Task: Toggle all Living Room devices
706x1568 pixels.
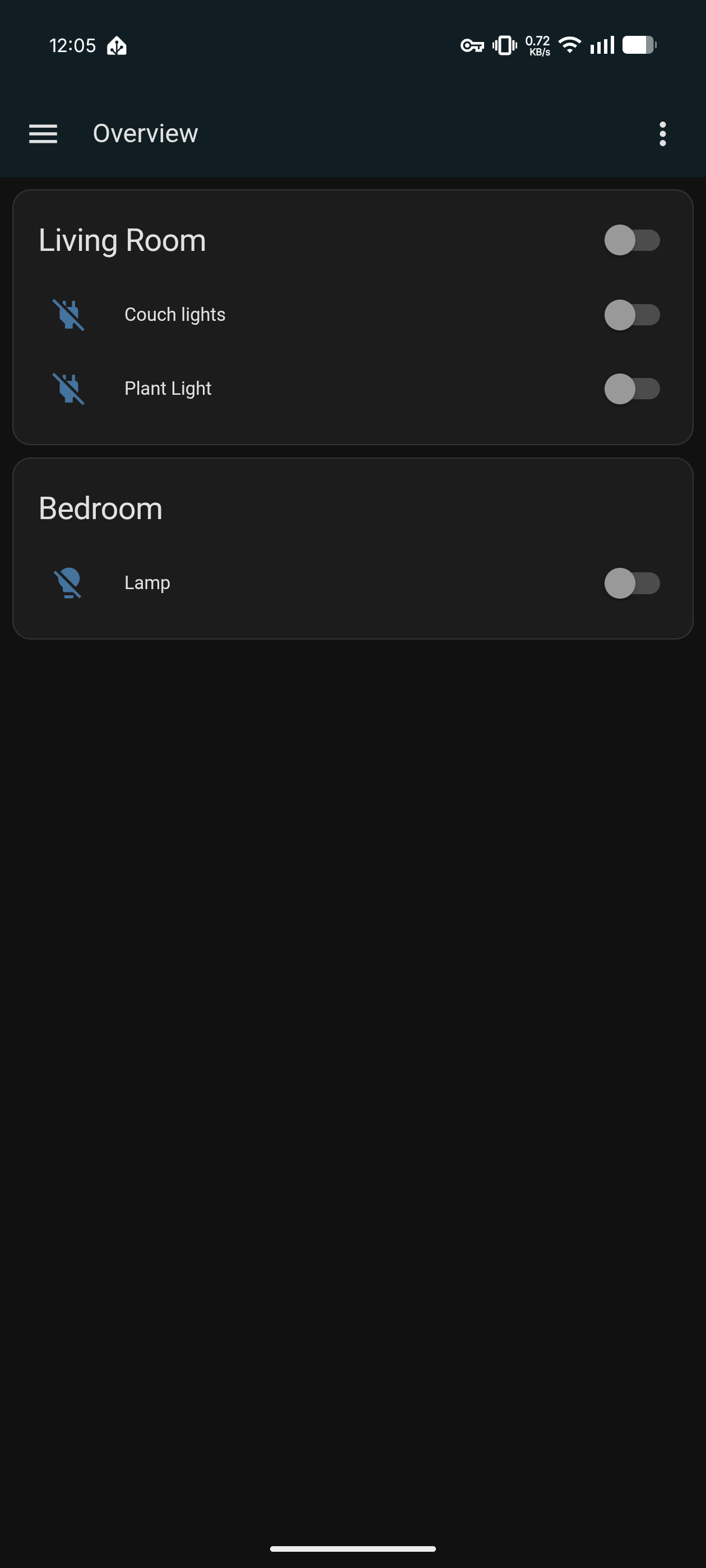Action: pyautogui.click(x=631, y=240)
